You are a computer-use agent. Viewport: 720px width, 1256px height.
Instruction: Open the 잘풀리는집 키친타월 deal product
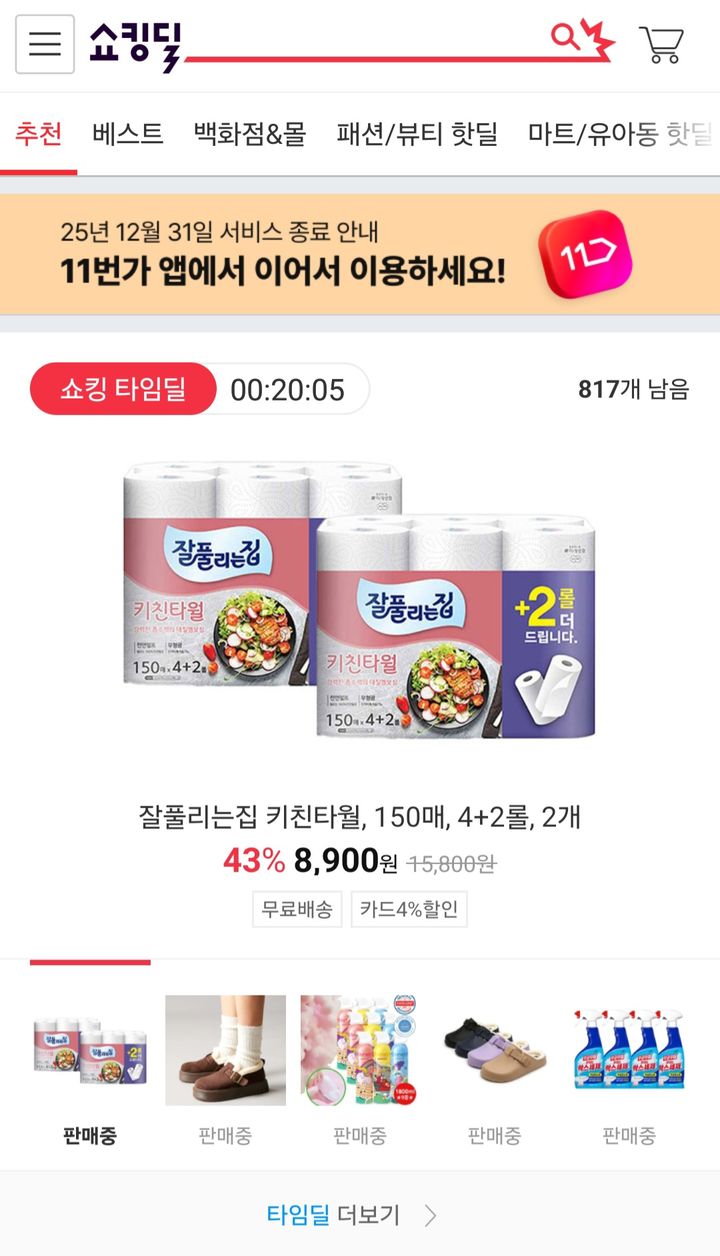coord(360,600)
